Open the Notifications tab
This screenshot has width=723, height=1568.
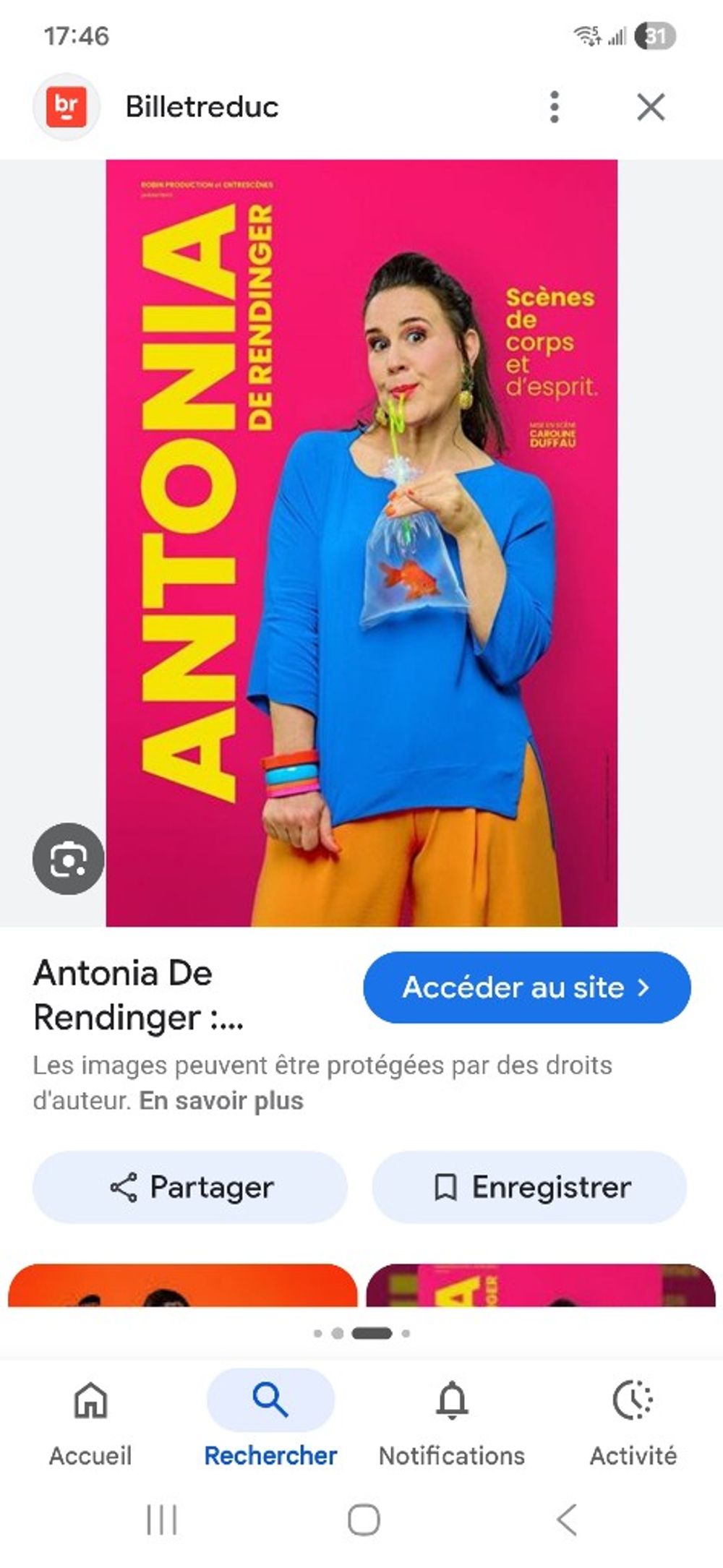[452, 1420]
